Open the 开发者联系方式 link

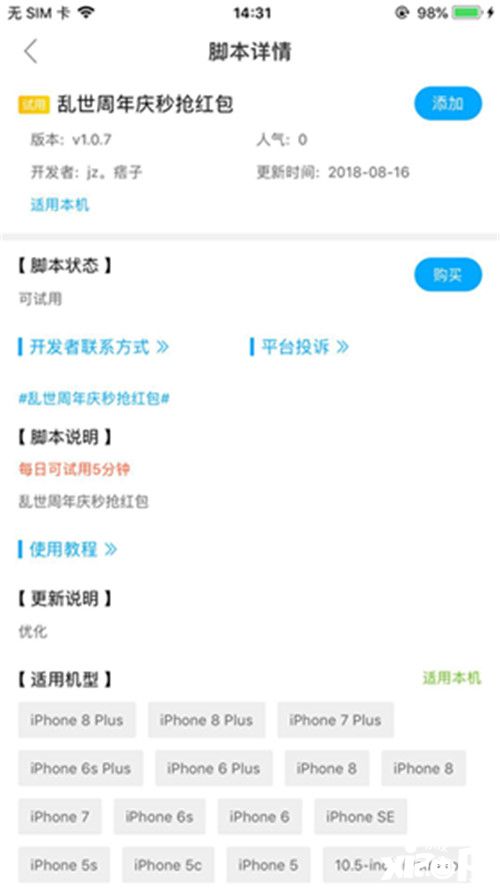94,346
